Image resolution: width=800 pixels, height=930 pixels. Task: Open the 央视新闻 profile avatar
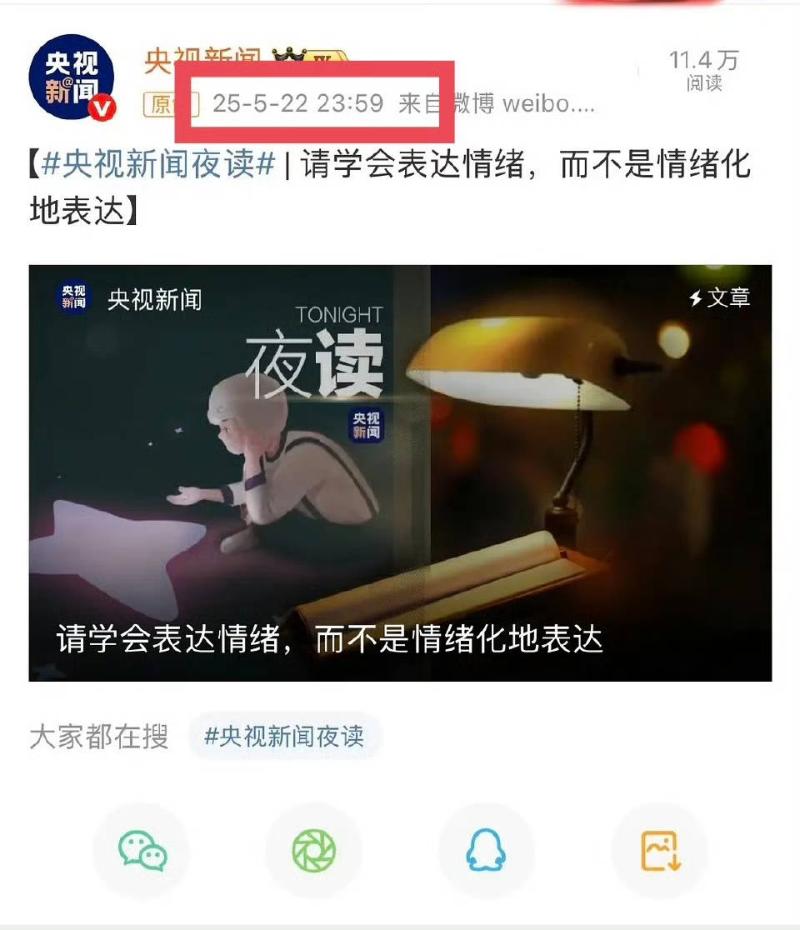click(x=71, y=78)
